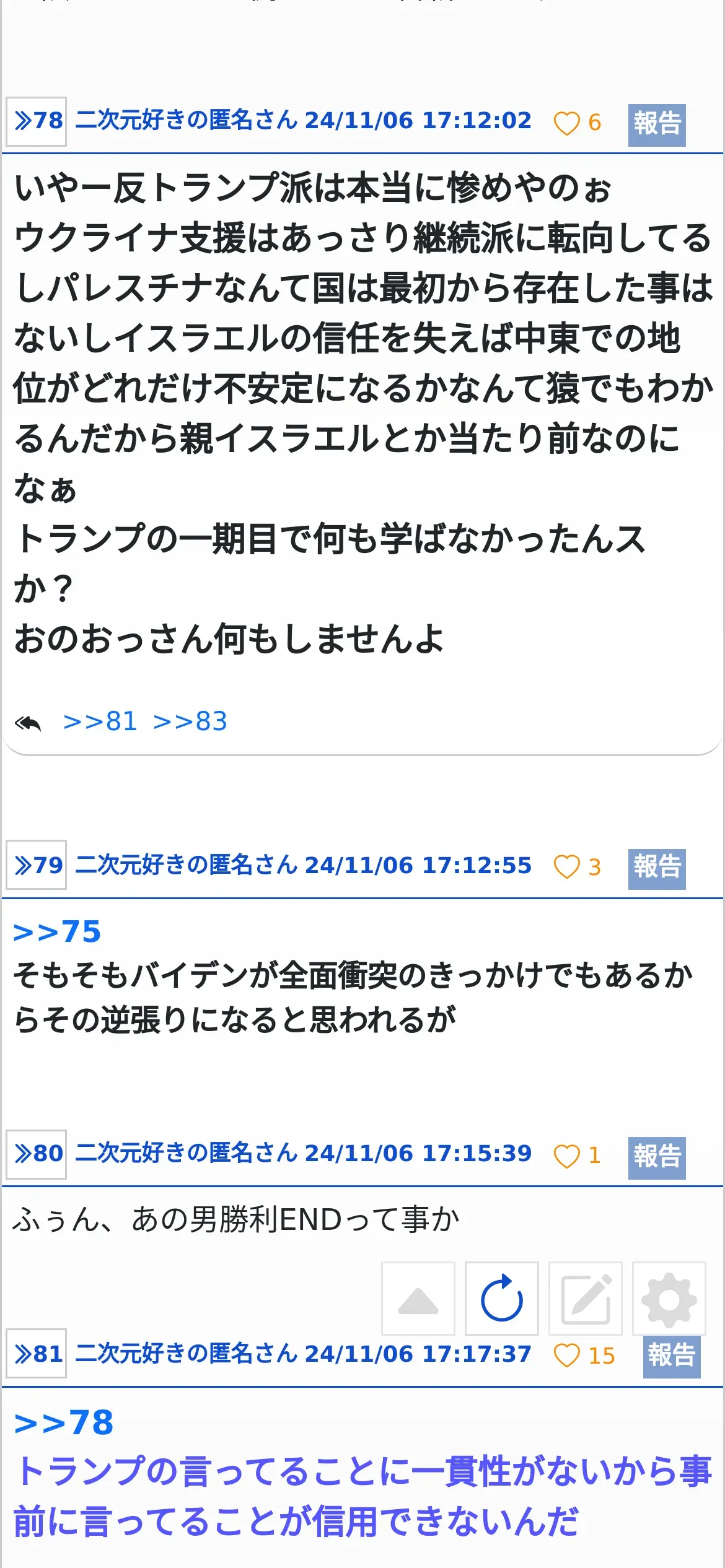
Task: Jump to top with the up arrow
Action: (x=418, y=1299)
